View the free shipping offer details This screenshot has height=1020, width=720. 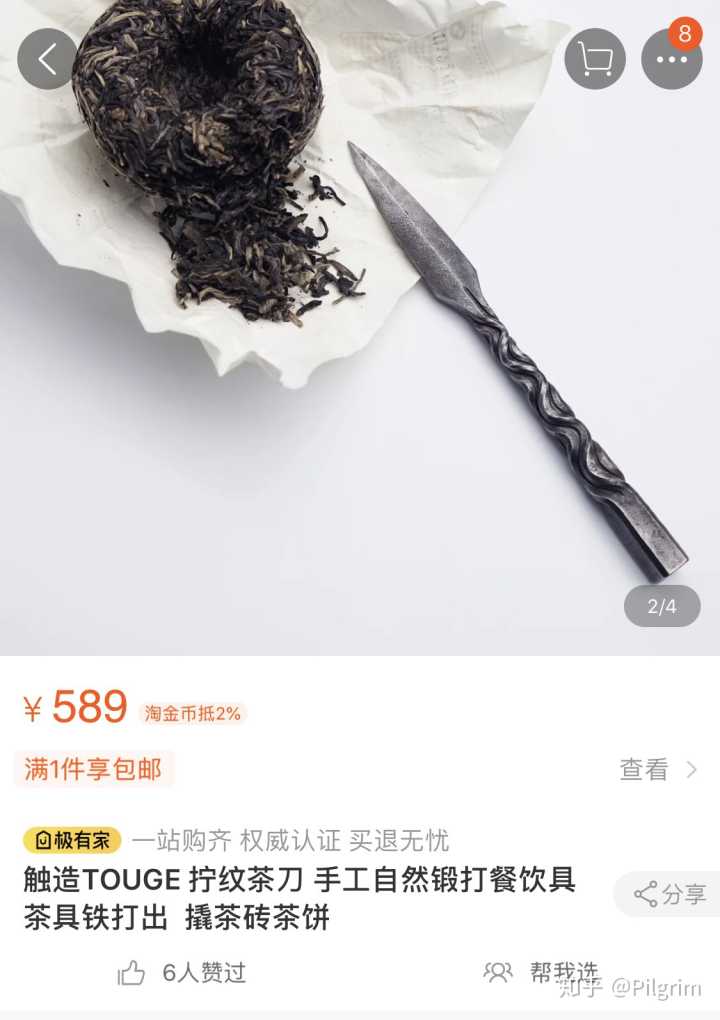pyautogui.click(x=659, y=769)
